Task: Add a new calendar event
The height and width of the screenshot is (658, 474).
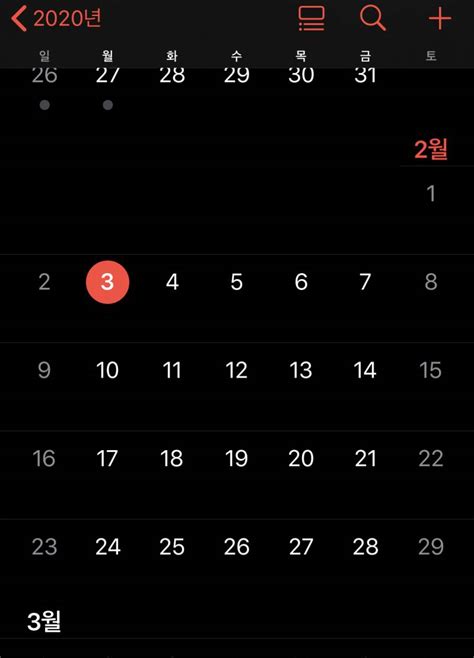Action: [x=440, y=19]
